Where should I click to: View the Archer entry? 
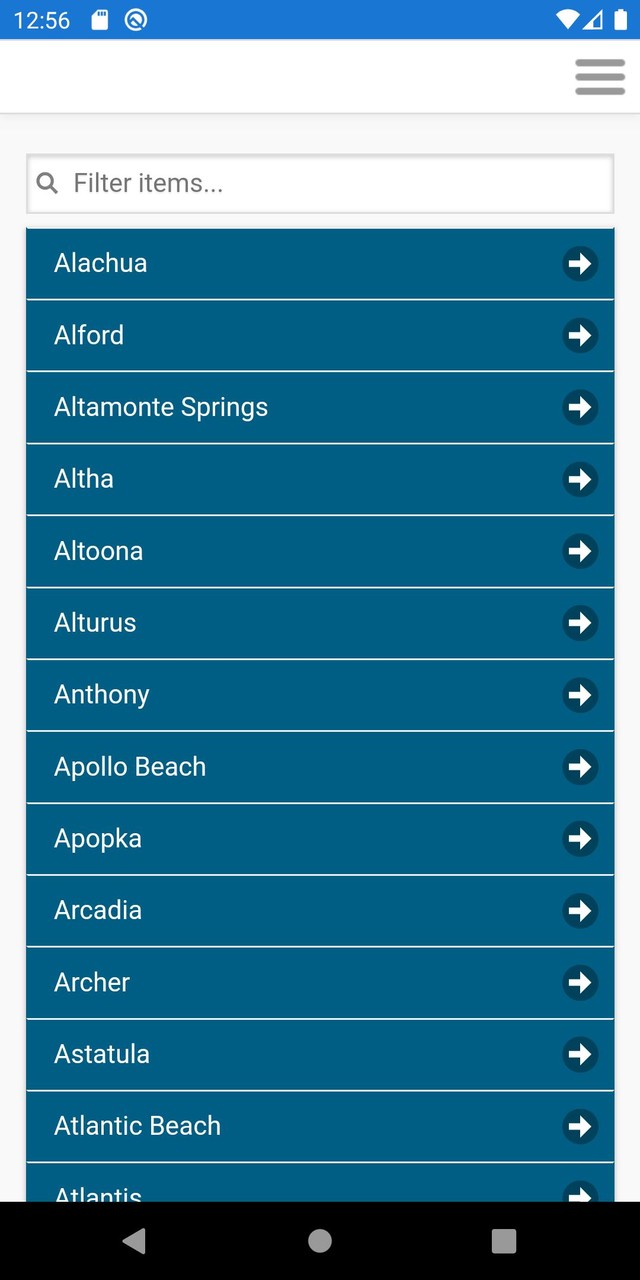click(320, 982)
